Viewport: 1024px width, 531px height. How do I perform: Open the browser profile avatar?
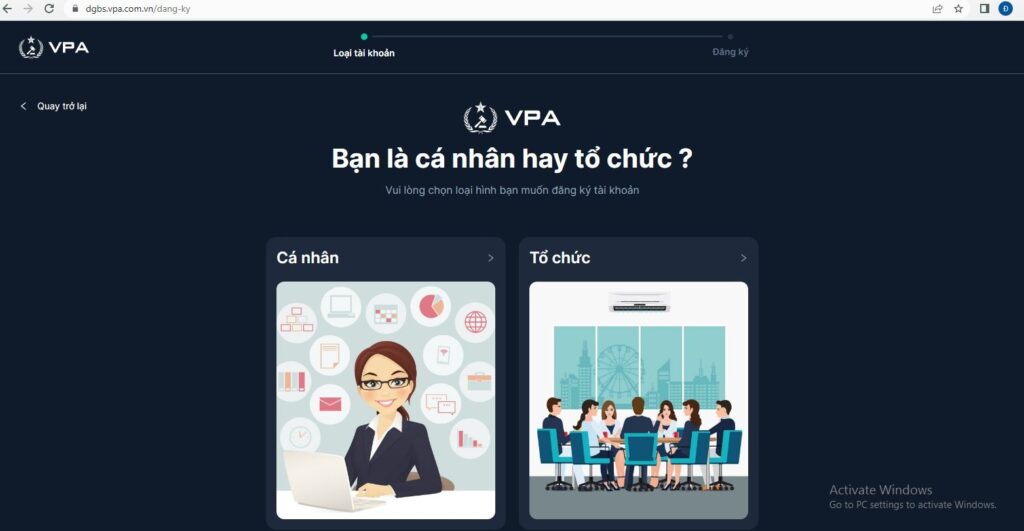point(1005,8)
